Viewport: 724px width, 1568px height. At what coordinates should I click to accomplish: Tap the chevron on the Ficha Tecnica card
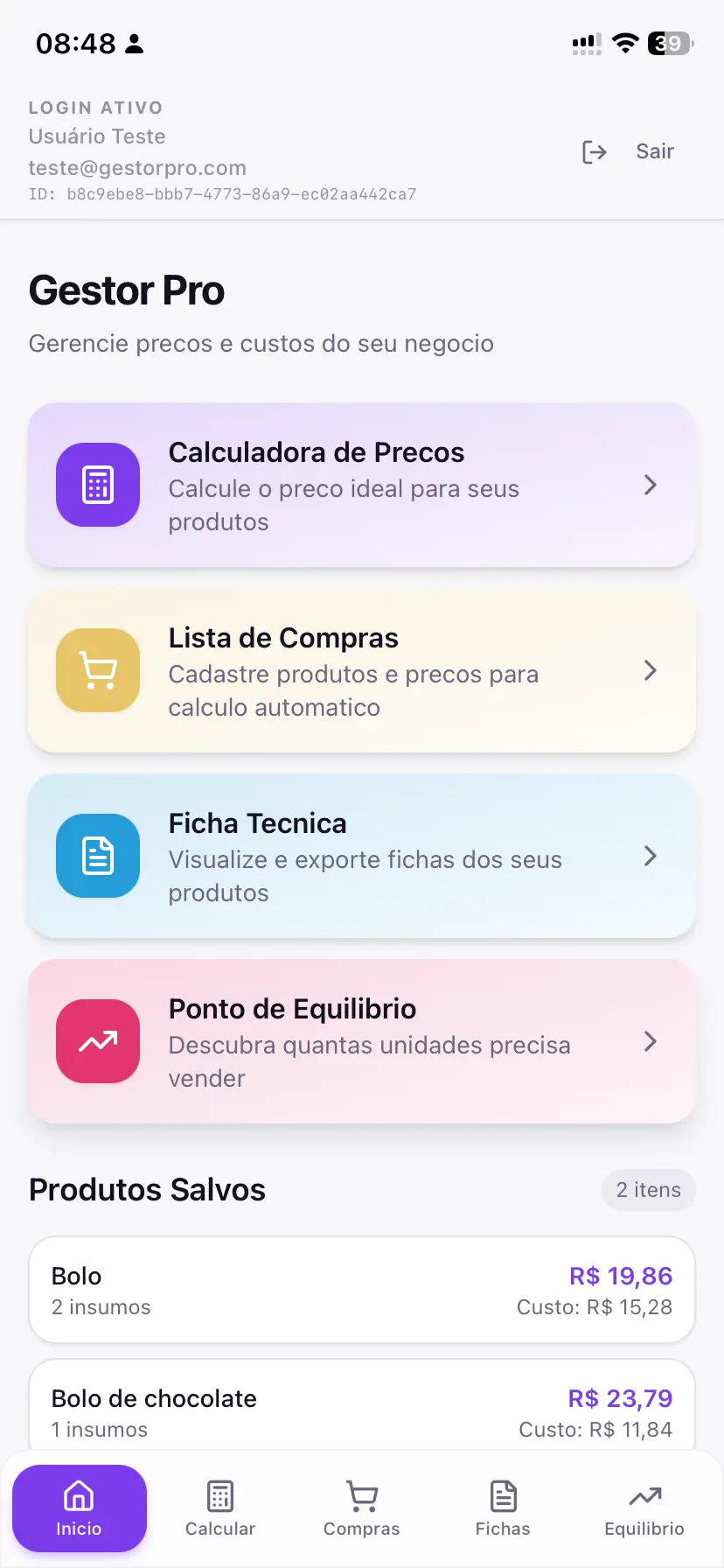[651, 857]
